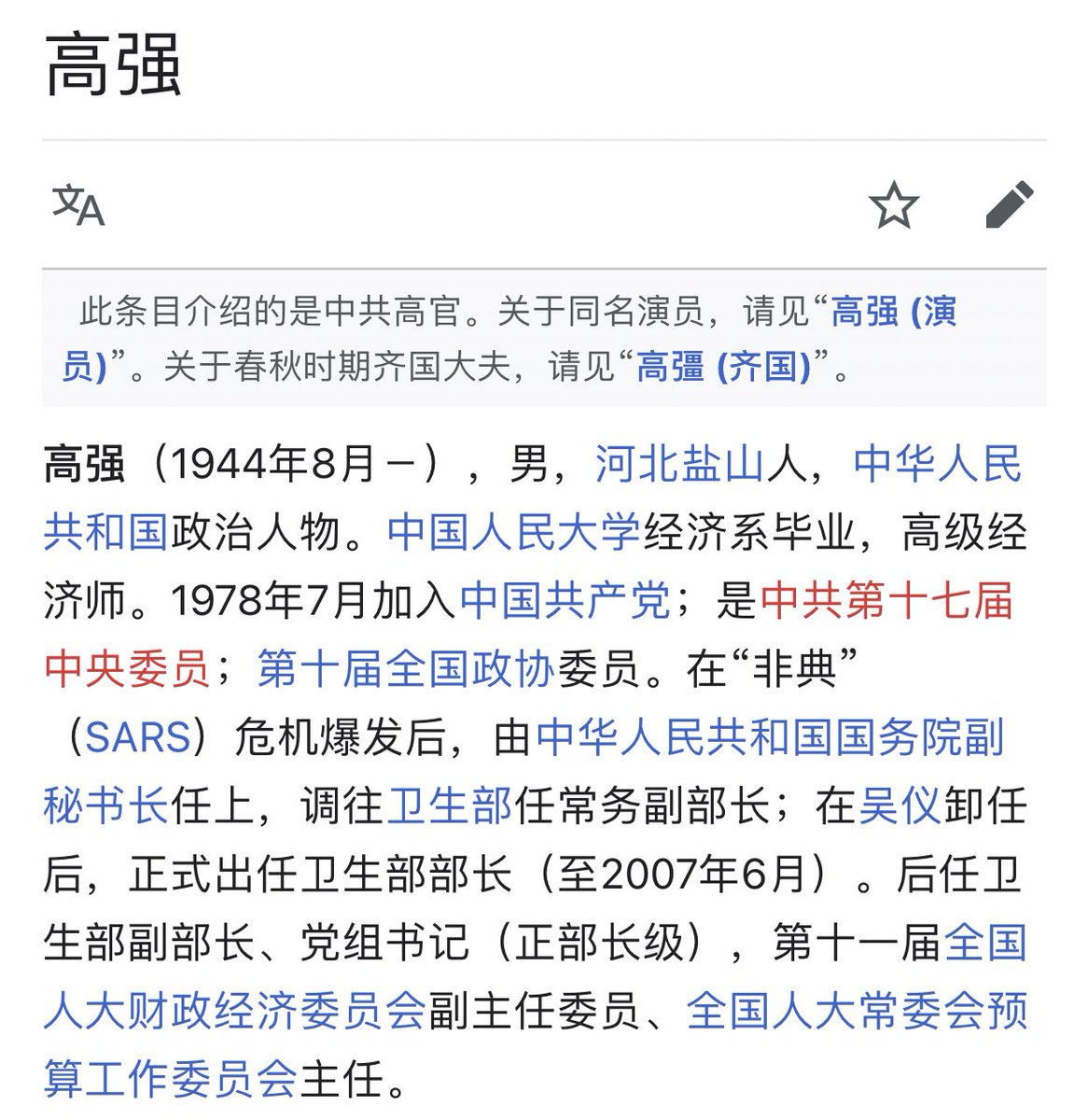Image resolution: width=1088 pixels, height=1120 pixels.
Task: Visit the 河北盐山 link
Action: tap(679, 465)
